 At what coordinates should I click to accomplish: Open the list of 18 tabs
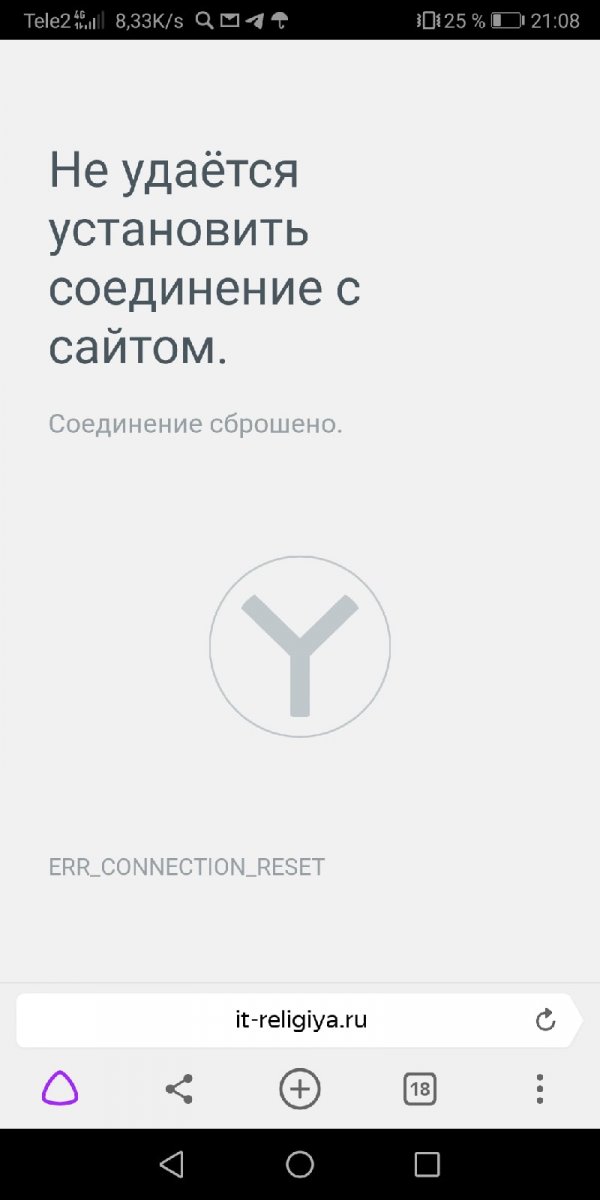[420, 1088]
